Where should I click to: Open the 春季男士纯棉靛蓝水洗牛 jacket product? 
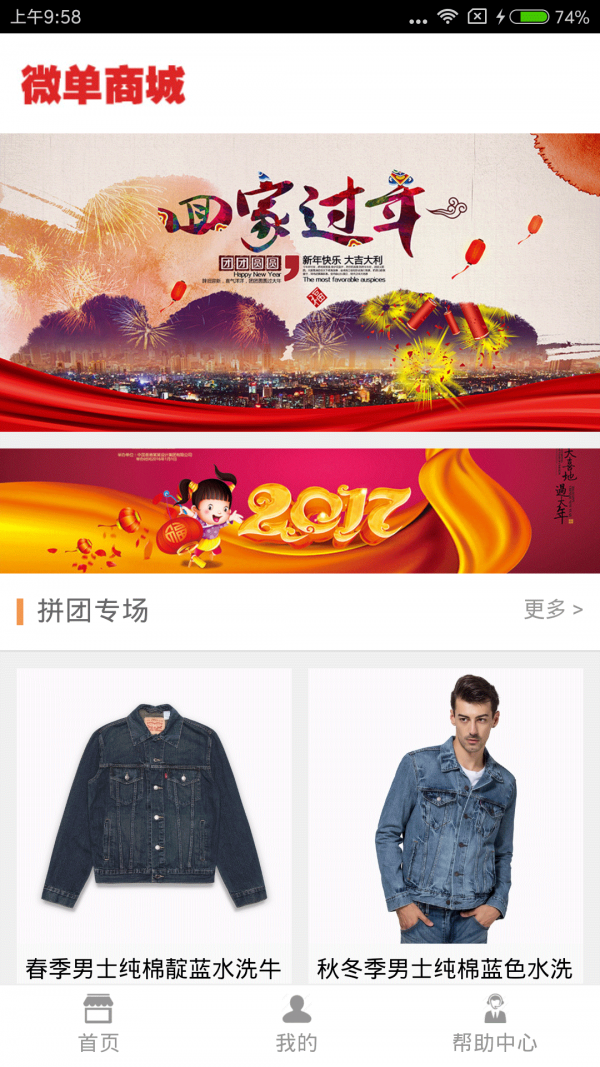coord(154,820)
